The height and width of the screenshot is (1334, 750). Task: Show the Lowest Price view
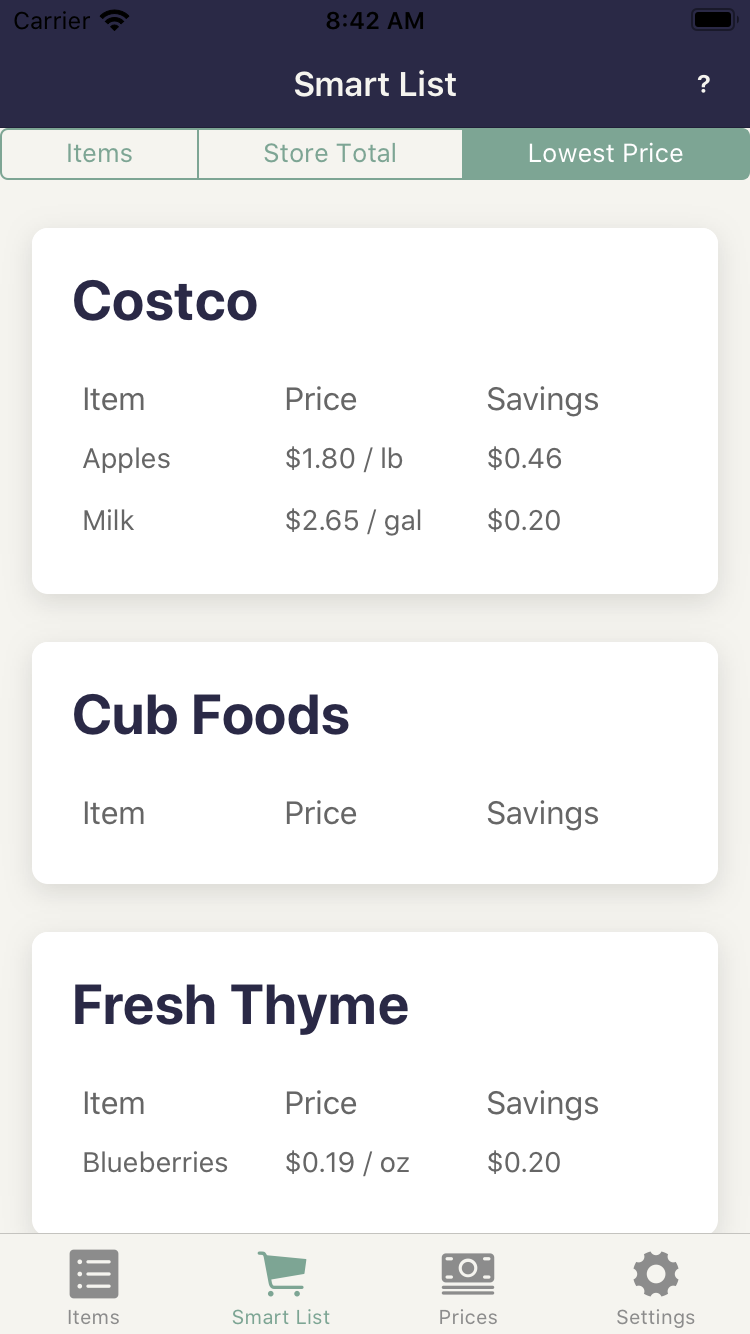pyautogui.click(x=605, y=154)
